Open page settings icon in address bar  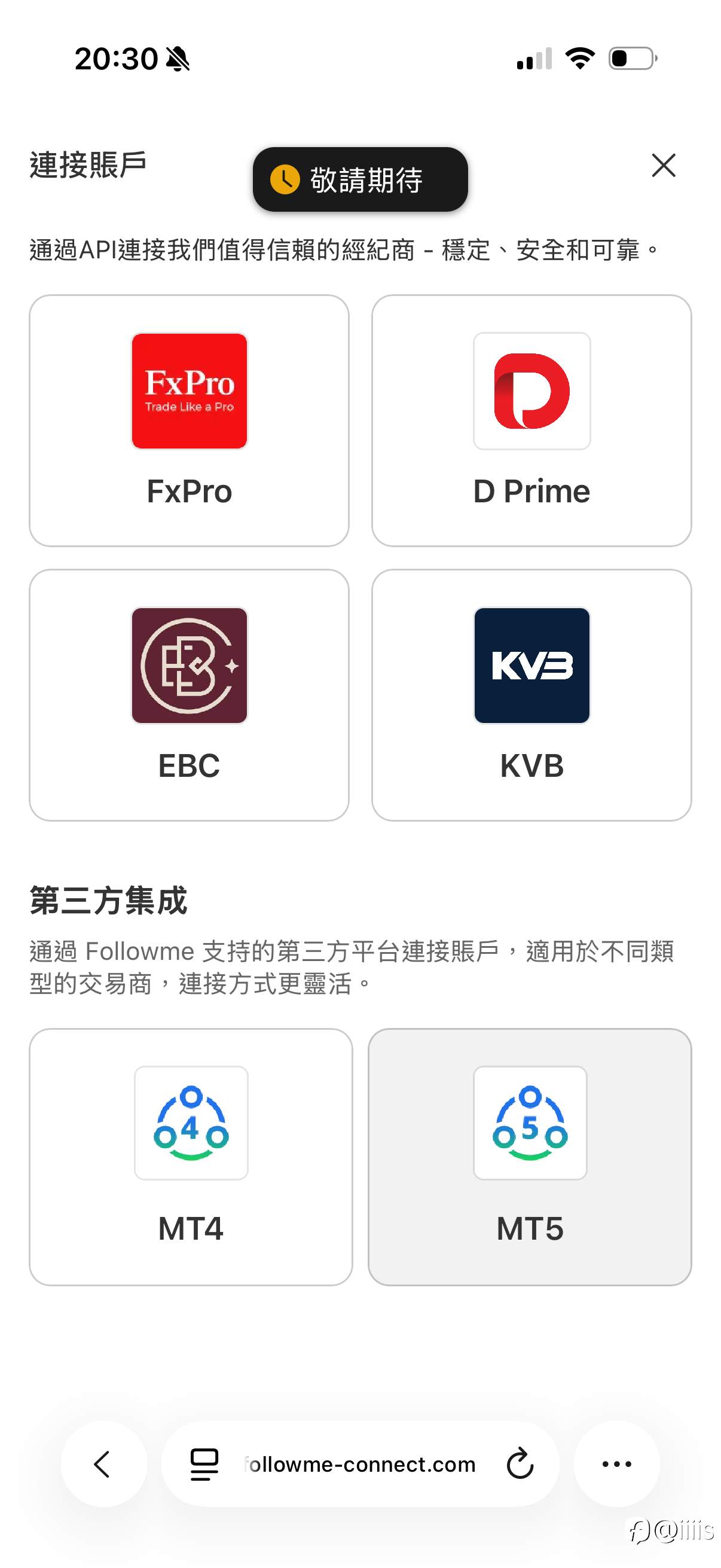click(204, 1464)
